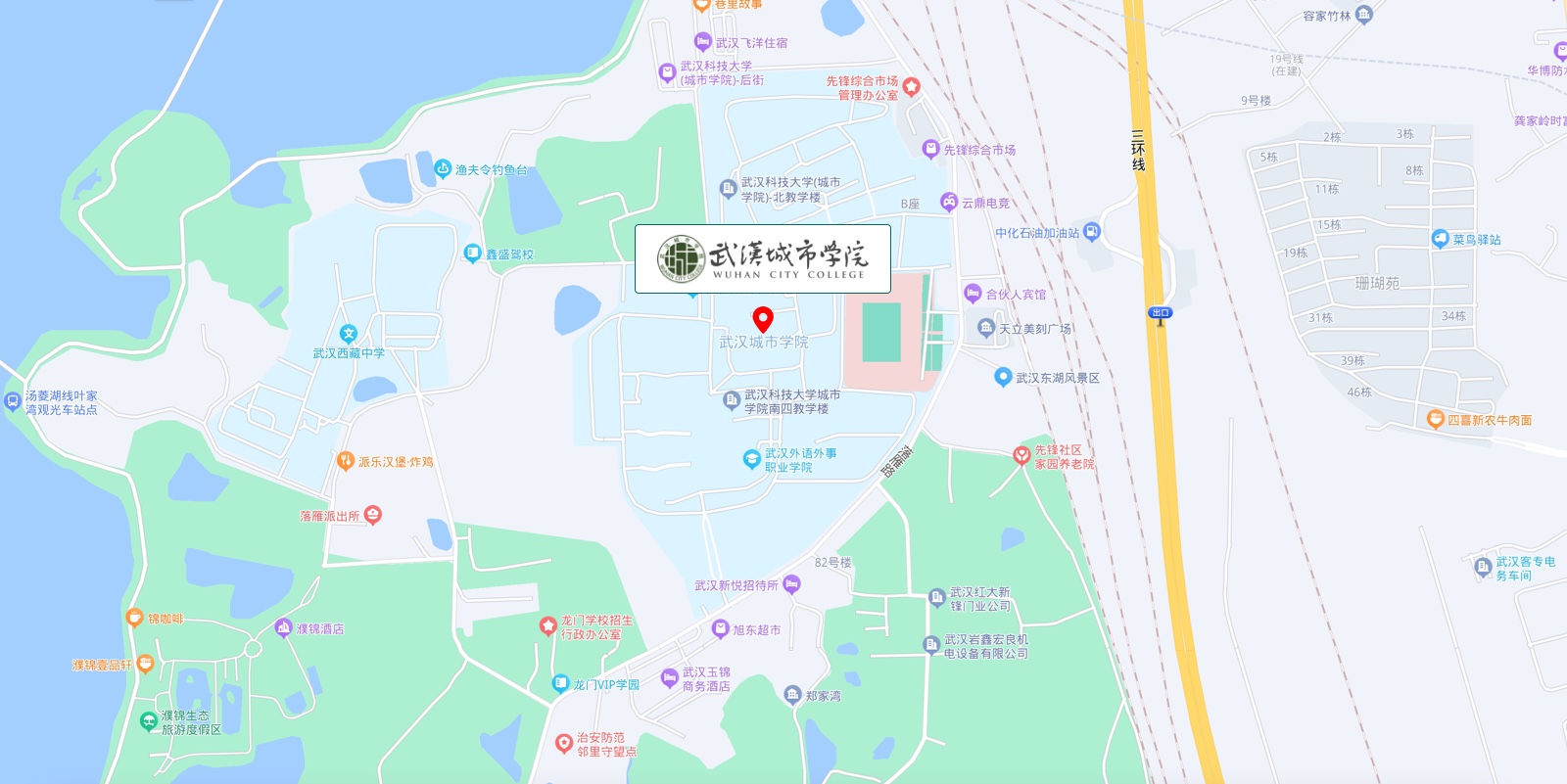Tap the 落雁派出所 police station marker
The height and width of the screenshot is (784, 1567).
click(x=373, y=515)
